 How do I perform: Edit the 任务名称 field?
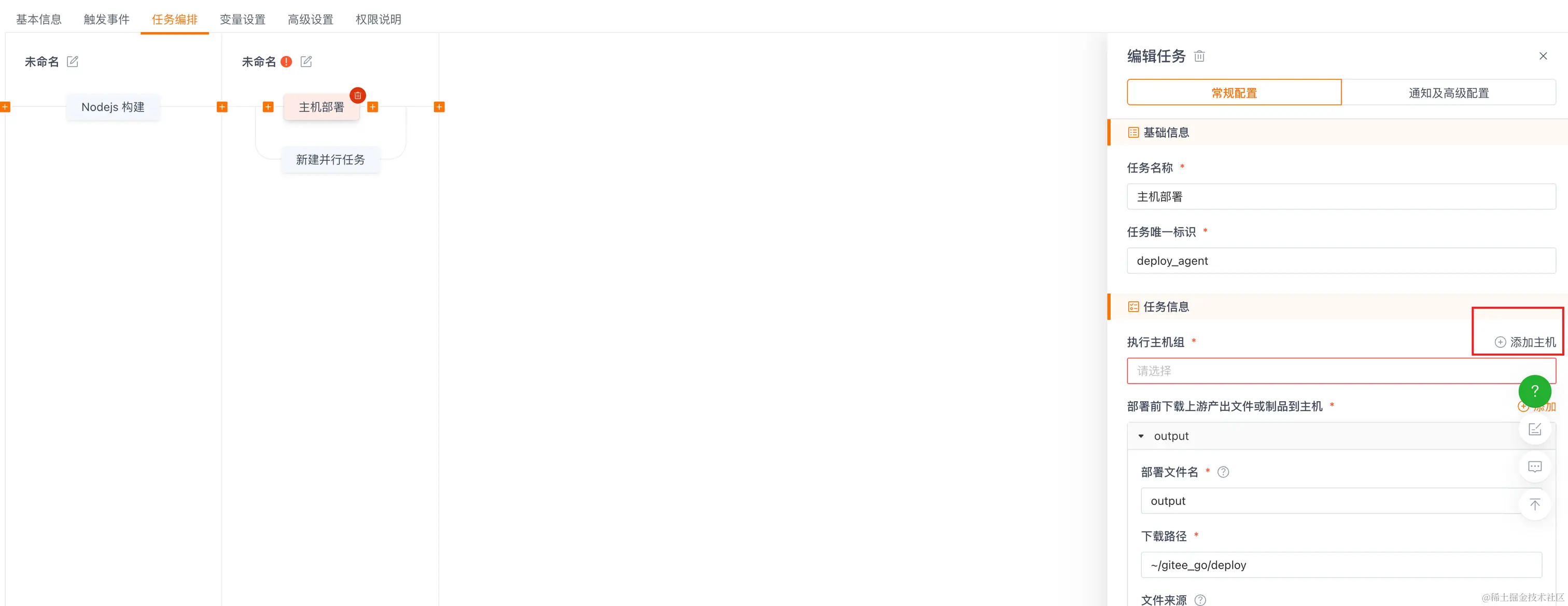tap(1341, 196)
